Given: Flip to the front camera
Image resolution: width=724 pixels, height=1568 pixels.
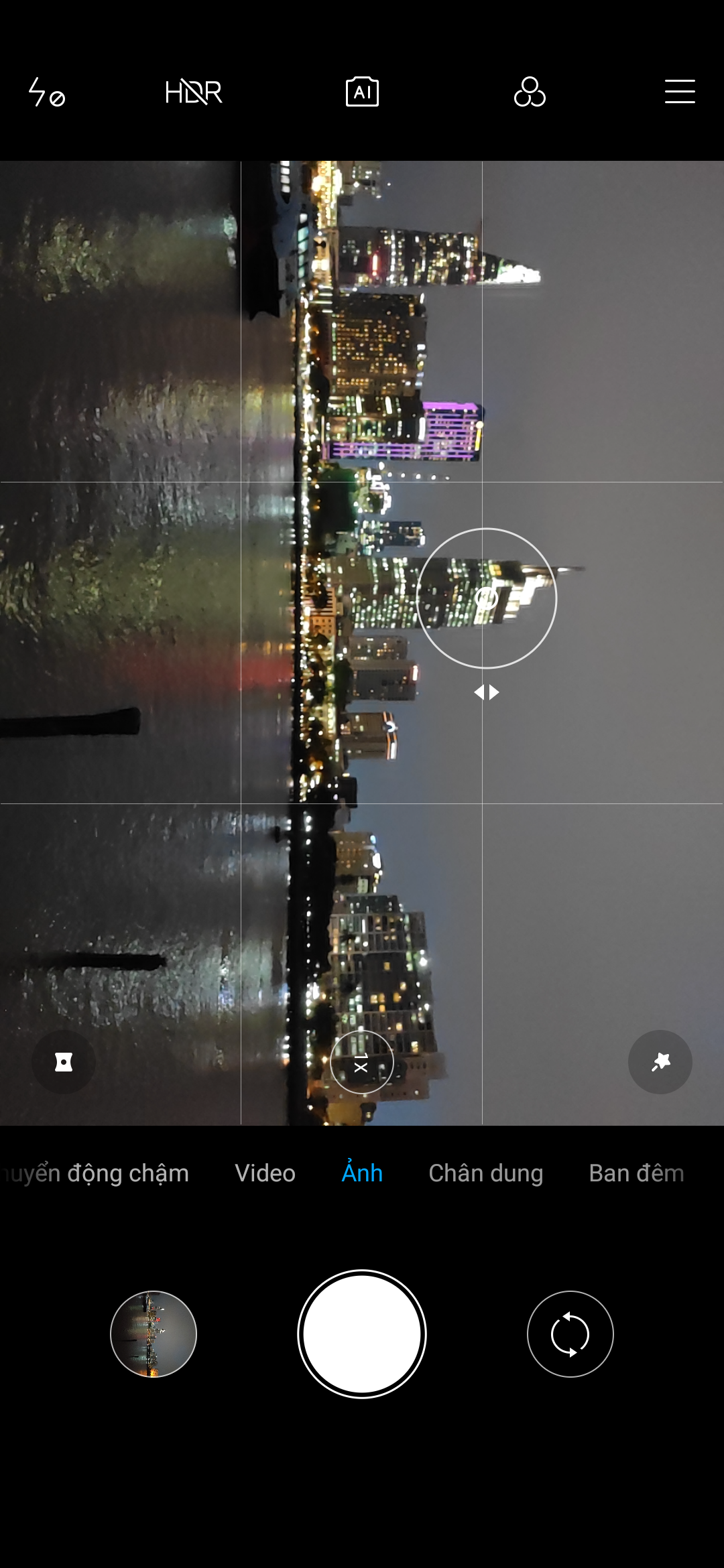Looking at the screenshot, I should point(570,1334).
